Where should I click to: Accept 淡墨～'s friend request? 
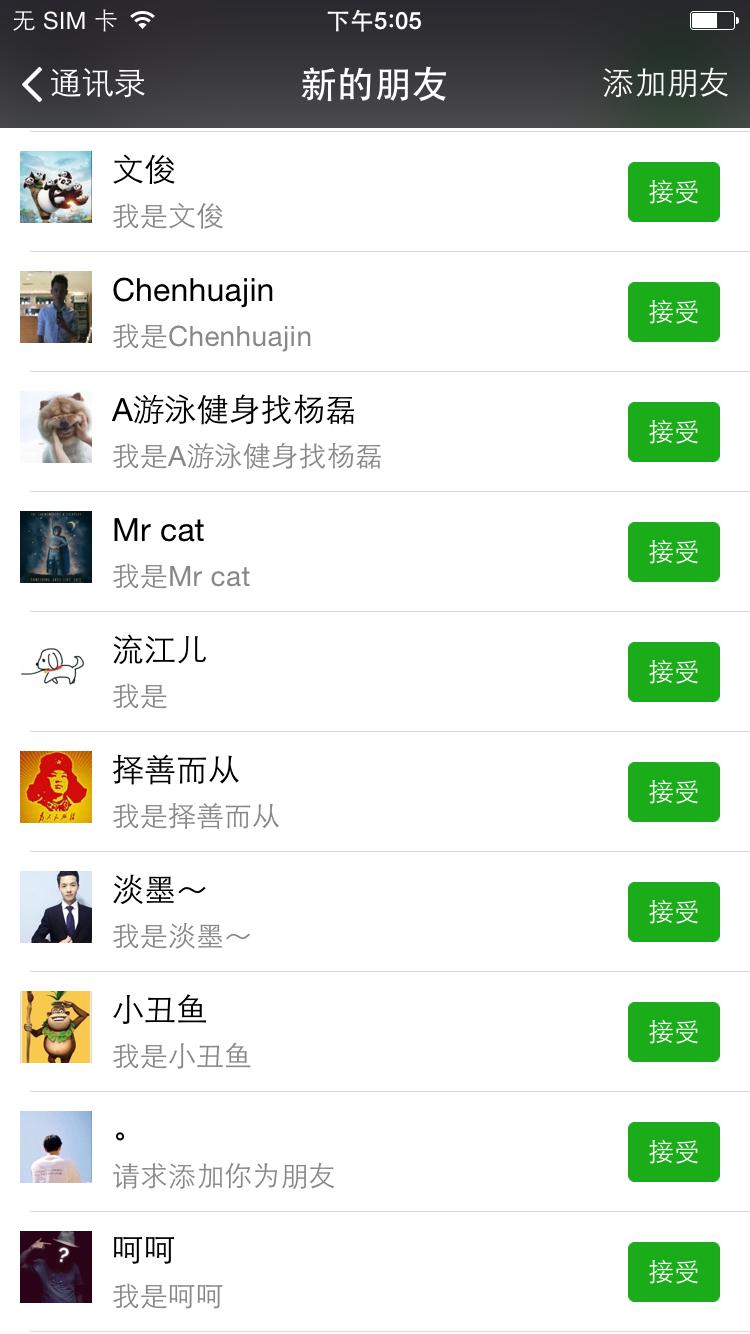[x=673, y=912]
